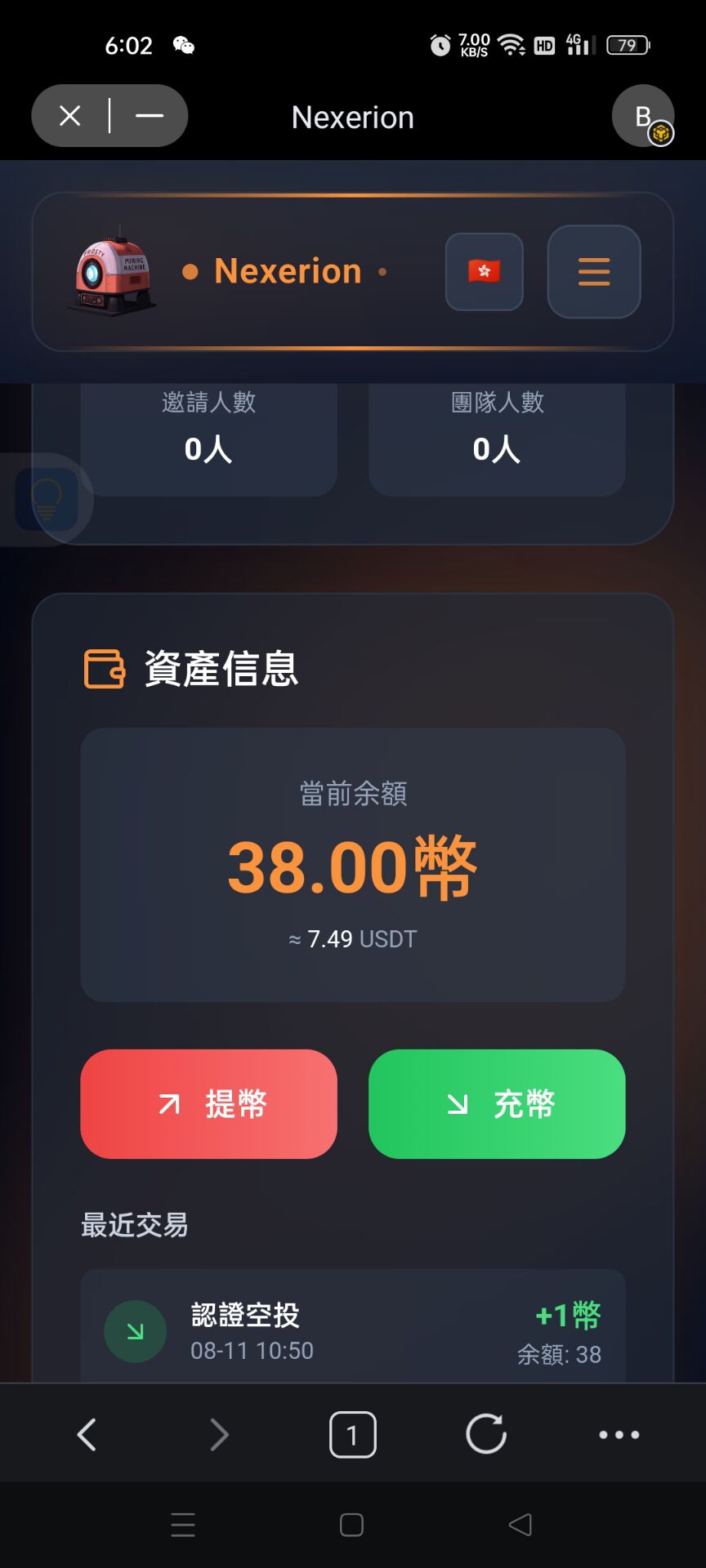Navigate forward with the browser forward arrow

tap(218, 1433)
